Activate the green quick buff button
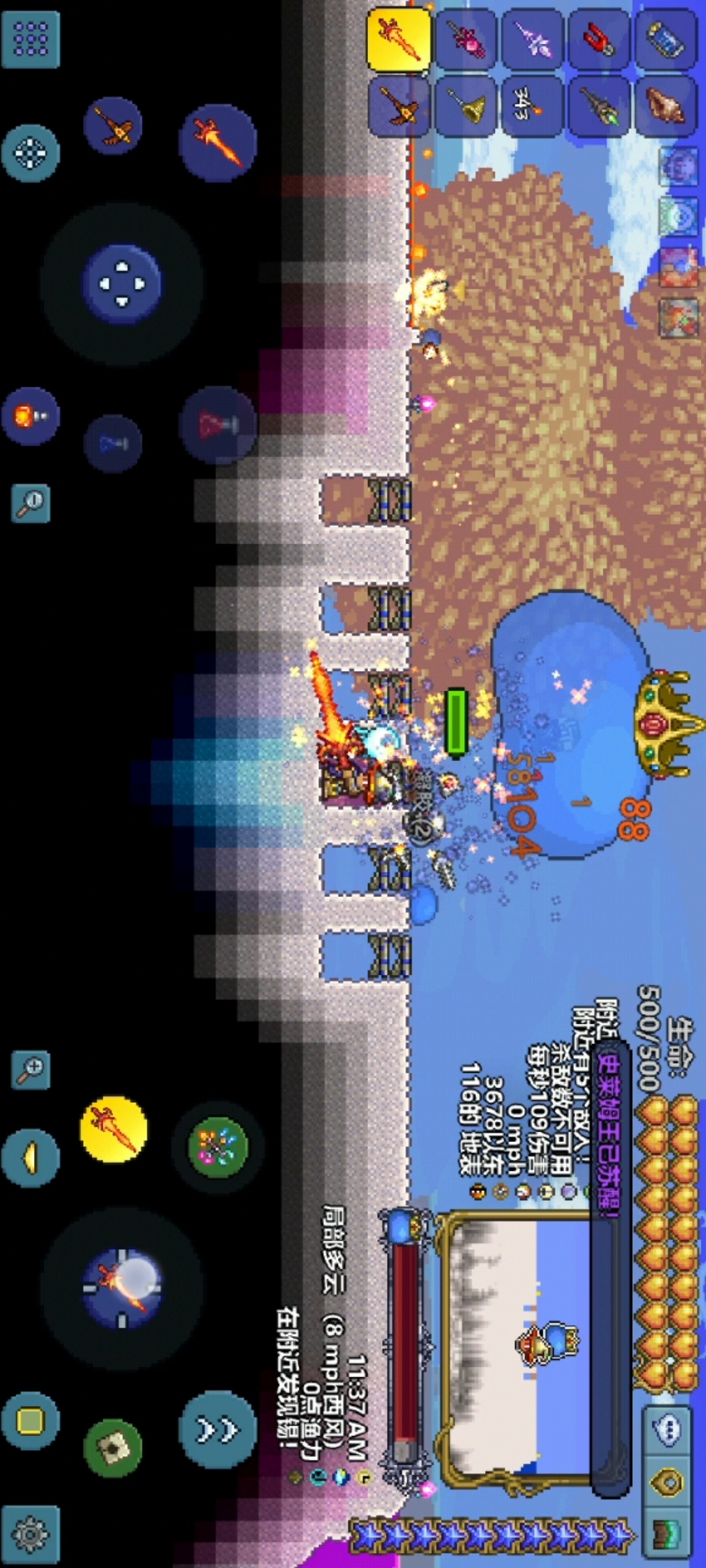706x1568 pixels. point(218,1147)
